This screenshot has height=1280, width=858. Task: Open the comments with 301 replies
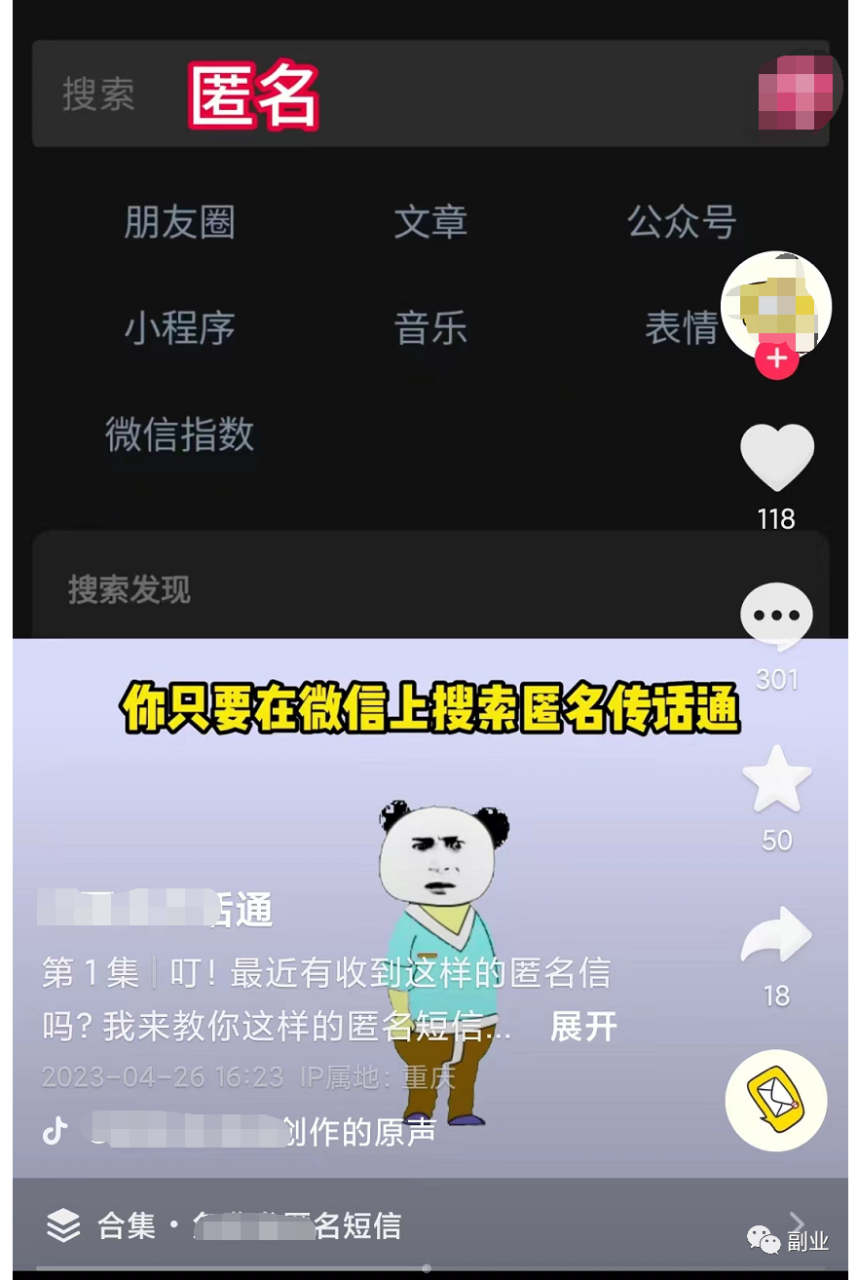[x=776, y=616]
